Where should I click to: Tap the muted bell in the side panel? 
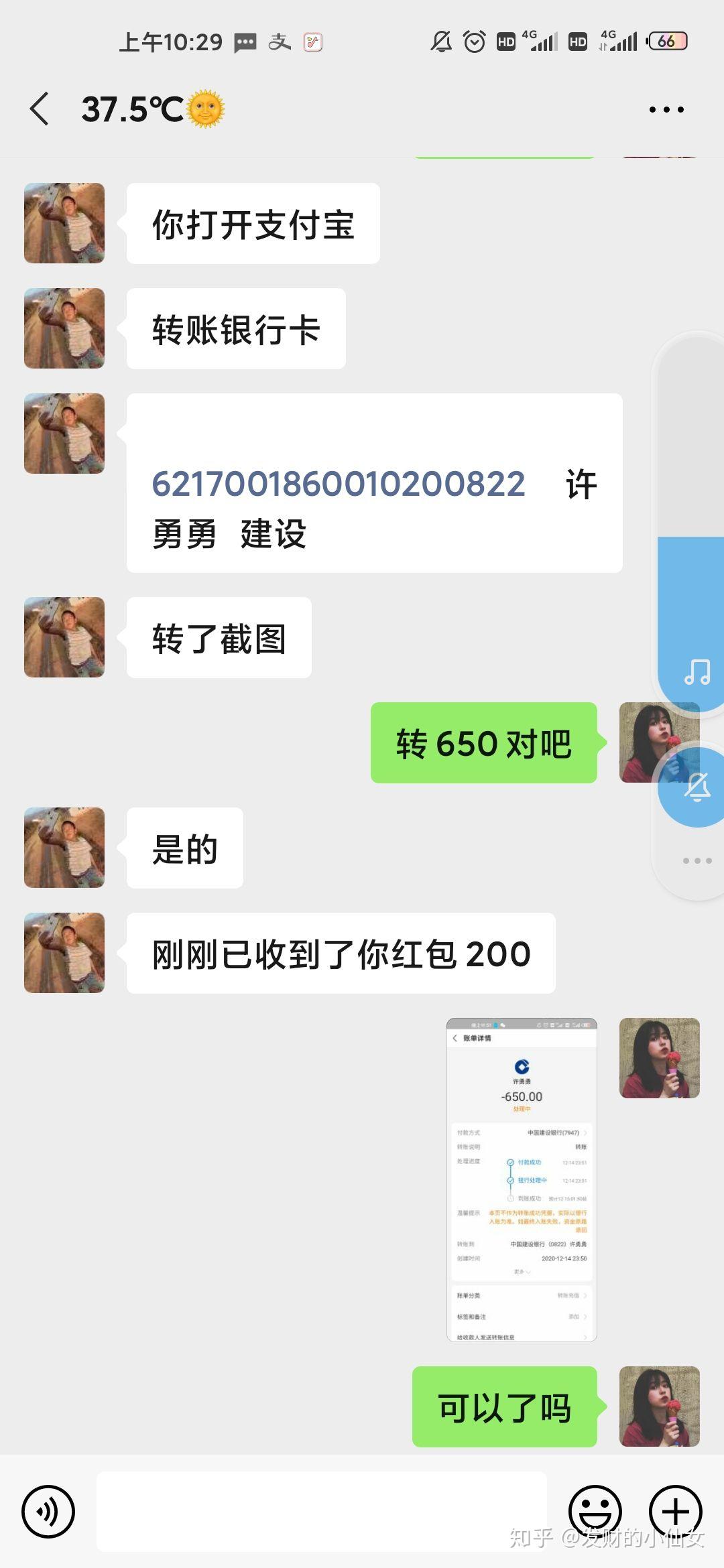pos(697,787)
